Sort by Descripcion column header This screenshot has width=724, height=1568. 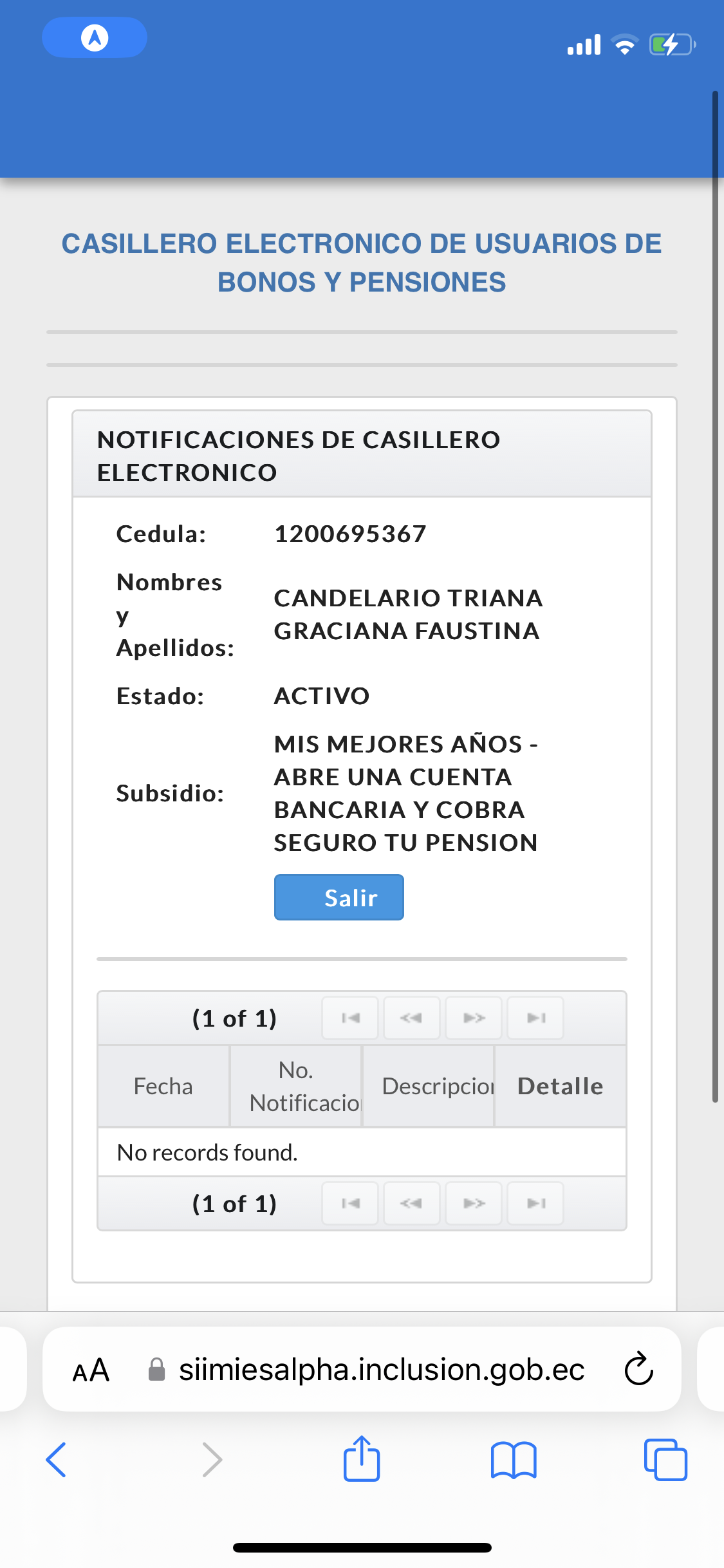click(x=429, y=1086)
